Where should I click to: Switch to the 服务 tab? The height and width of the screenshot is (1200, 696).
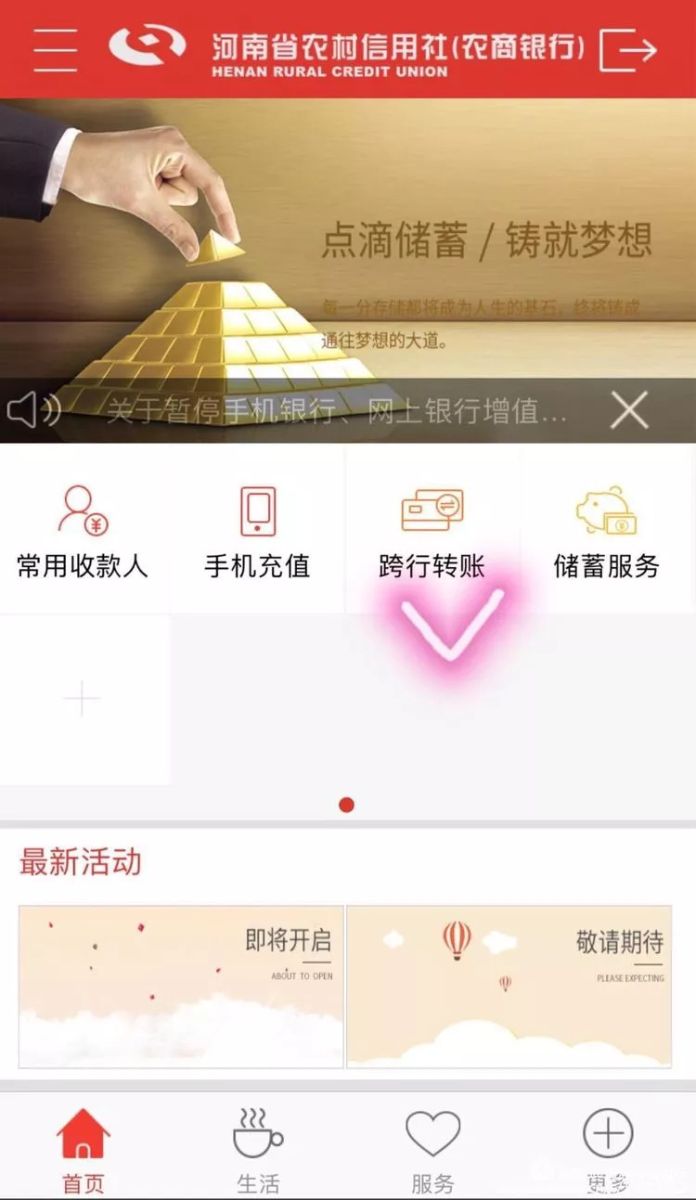(x=432, y=1150)
